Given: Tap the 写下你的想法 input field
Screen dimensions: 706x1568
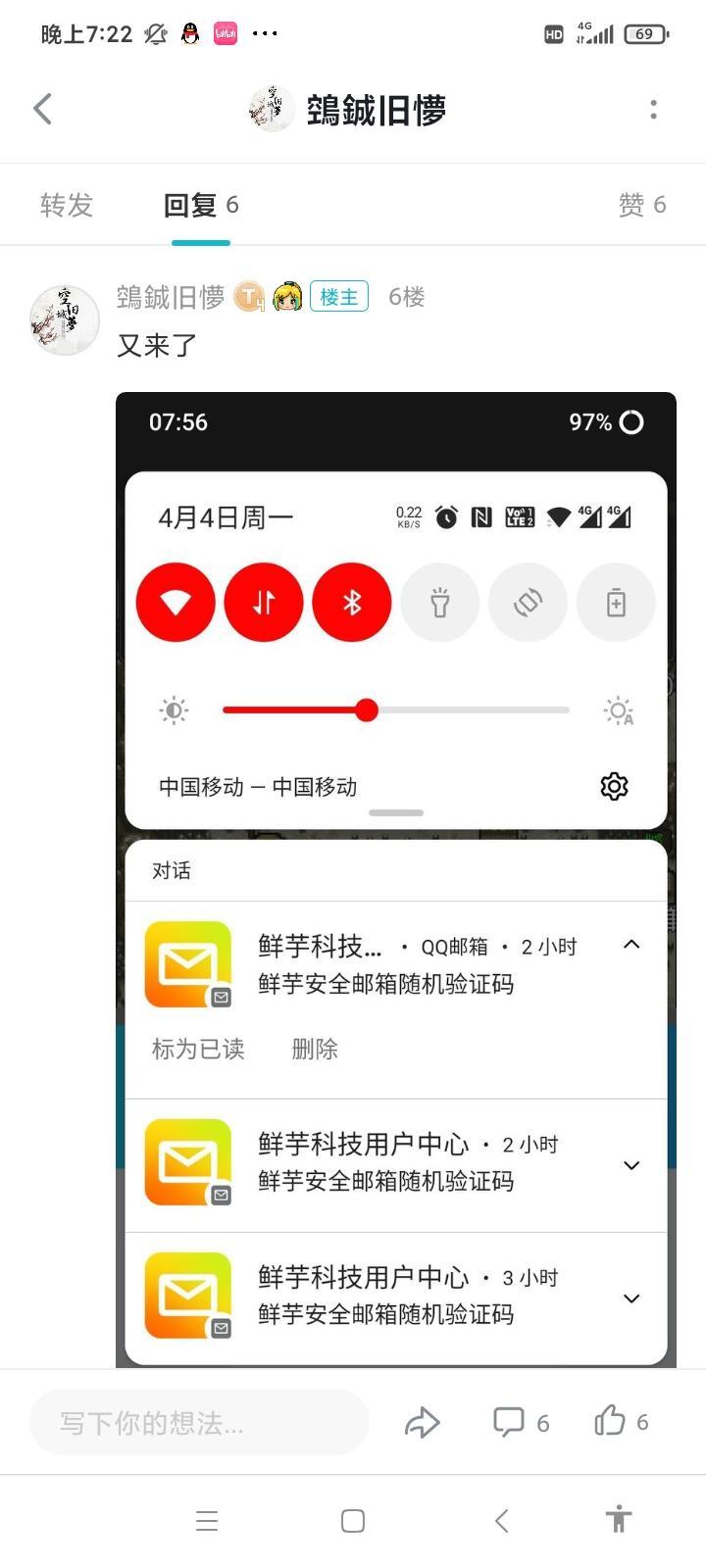Looking at the screenshot, I should pos(196,1421).
